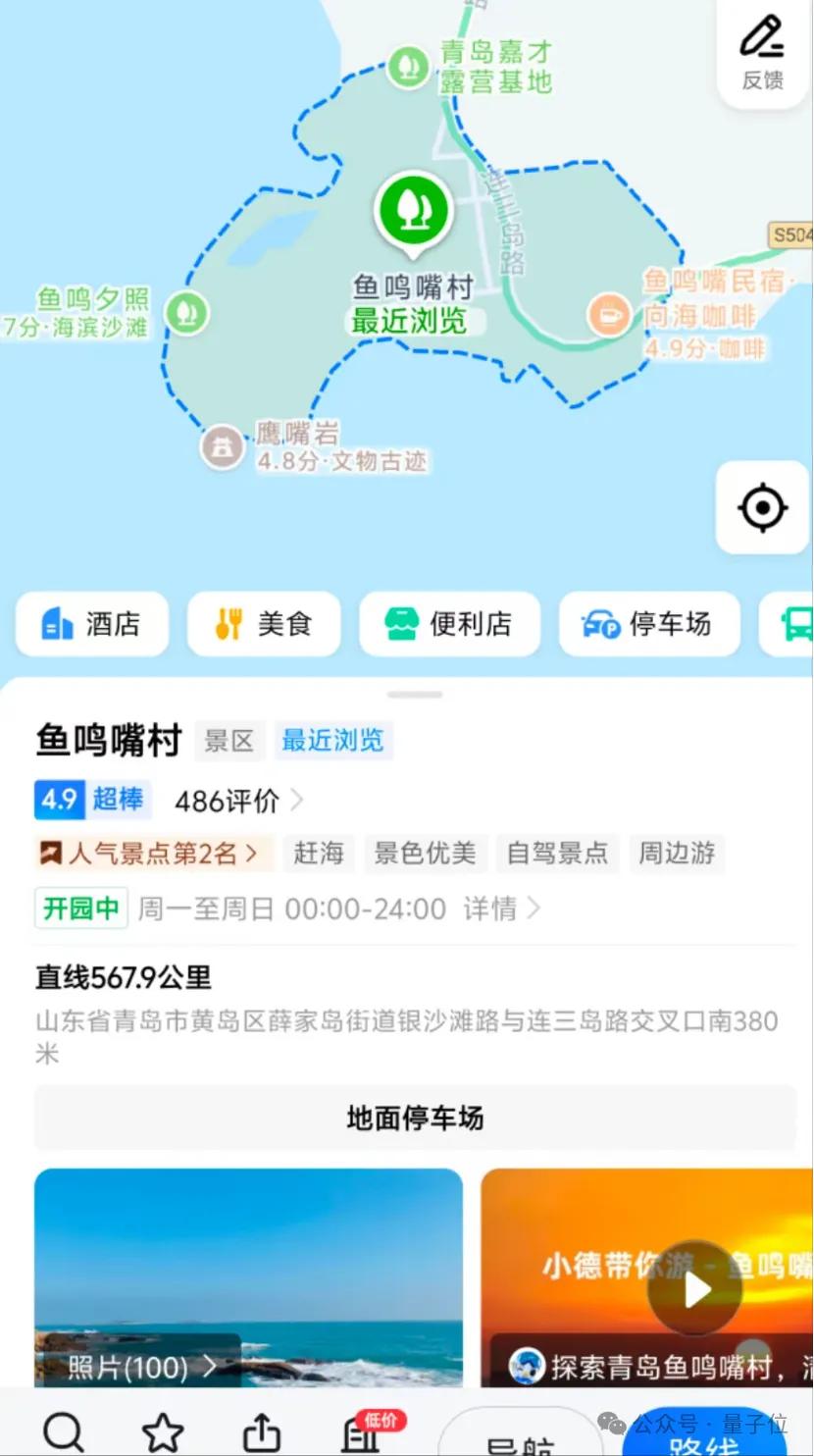This screenshot has height=1456, width=814.
Task: Share this place
Action: tap(262, 1430)
